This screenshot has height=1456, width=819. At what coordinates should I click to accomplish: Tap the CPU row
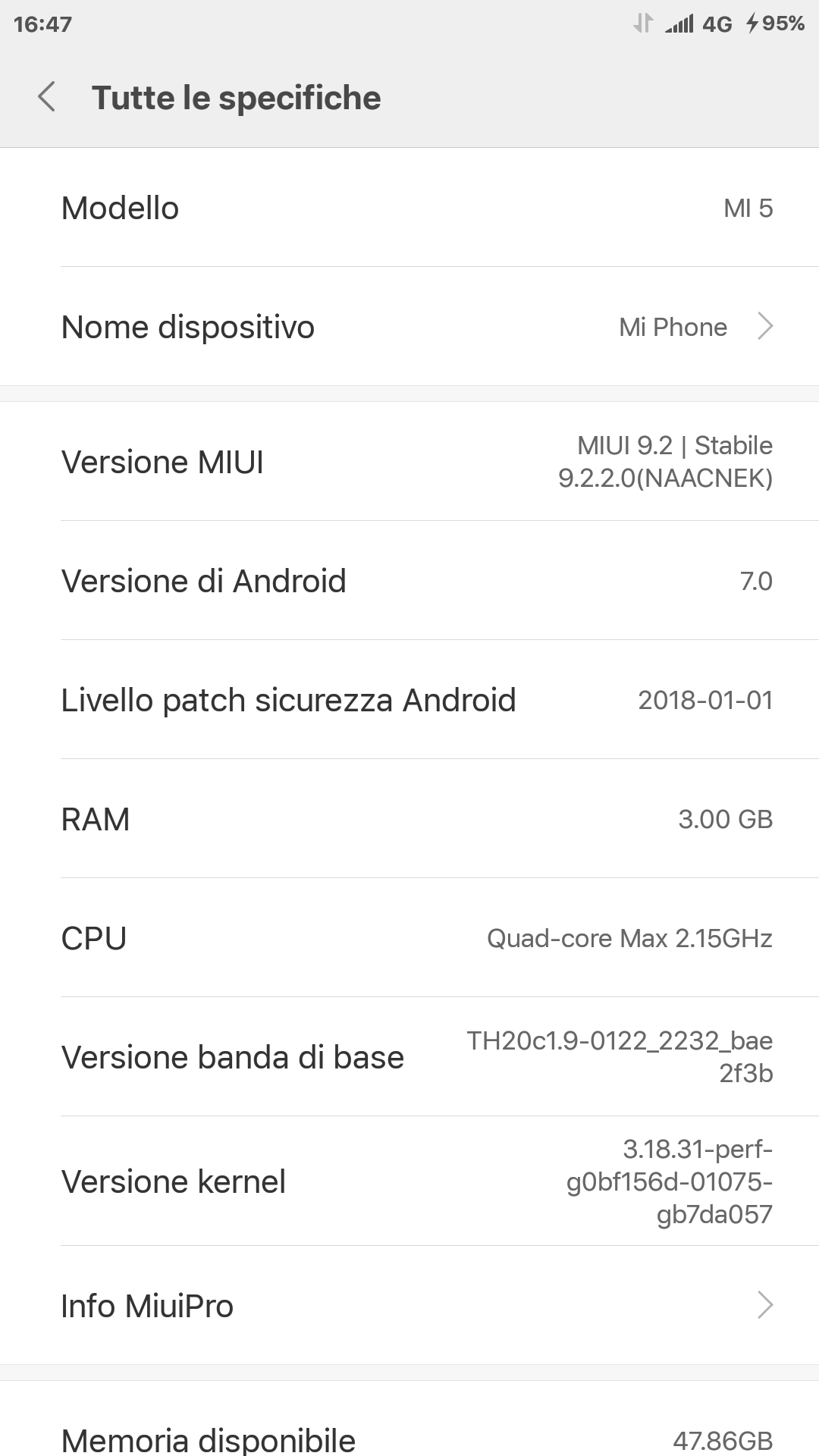click(409, 938)
